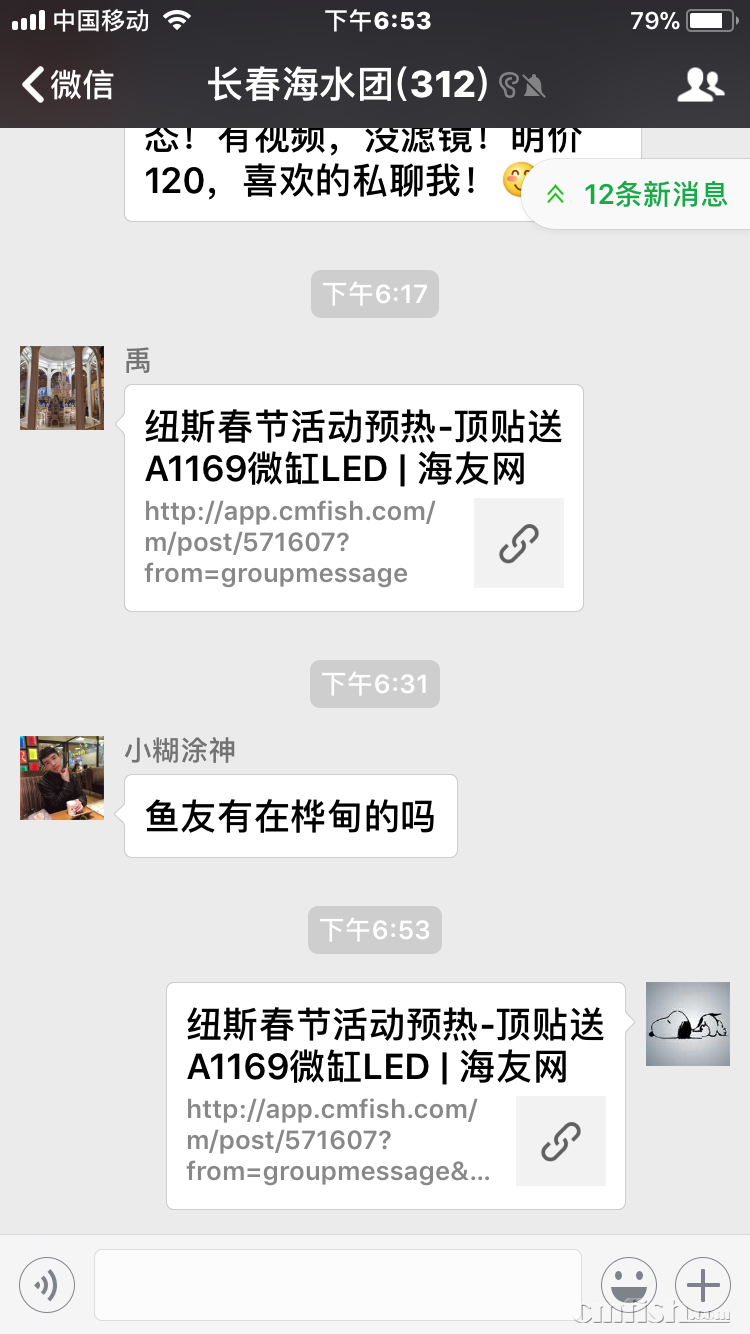Screen dimensions: 750x1334
Task: Tap my own Snoopy avatar
Action: click(x=687, y=1024)
